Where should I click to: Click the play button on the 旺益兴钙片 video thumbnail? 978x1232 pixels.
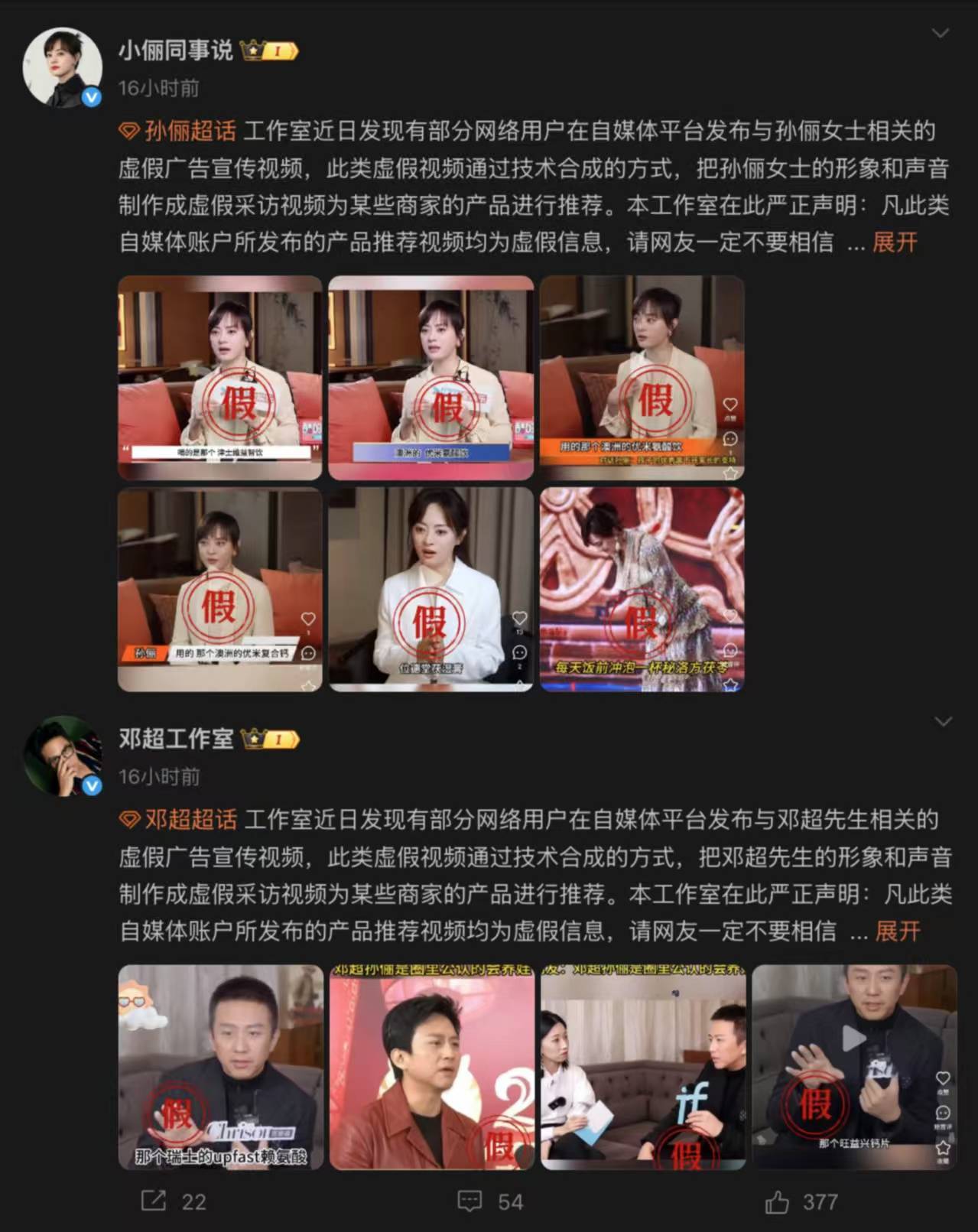(x=853, y=1036)
